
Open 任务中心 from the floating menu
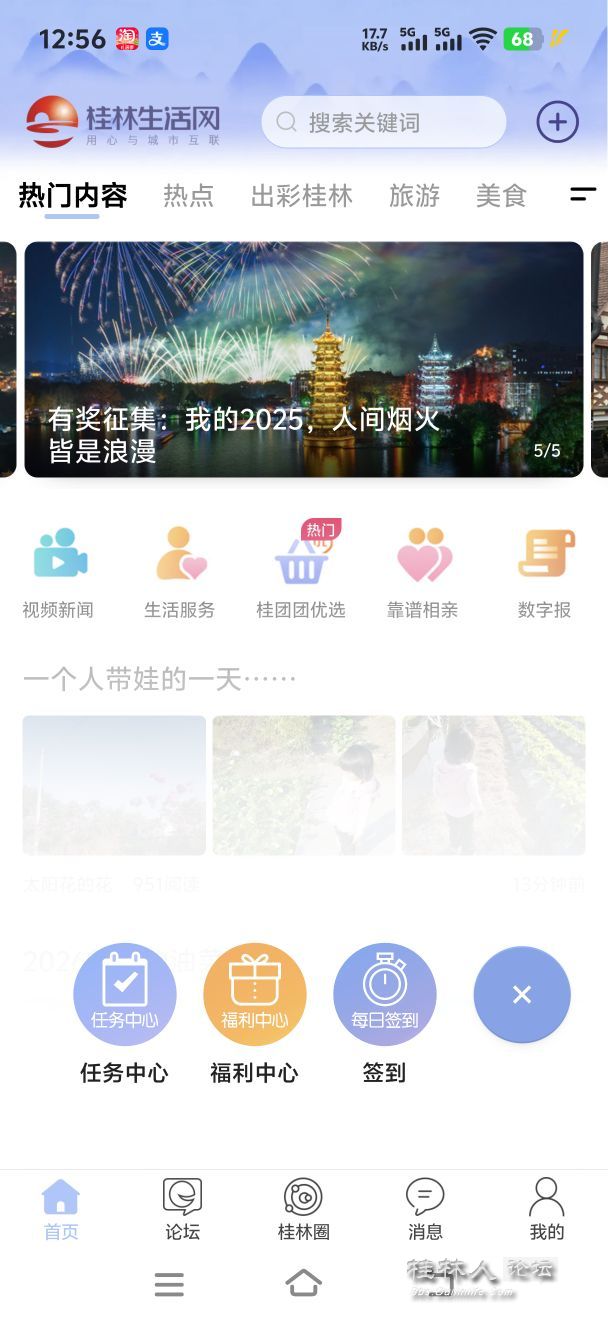point(125,995)
